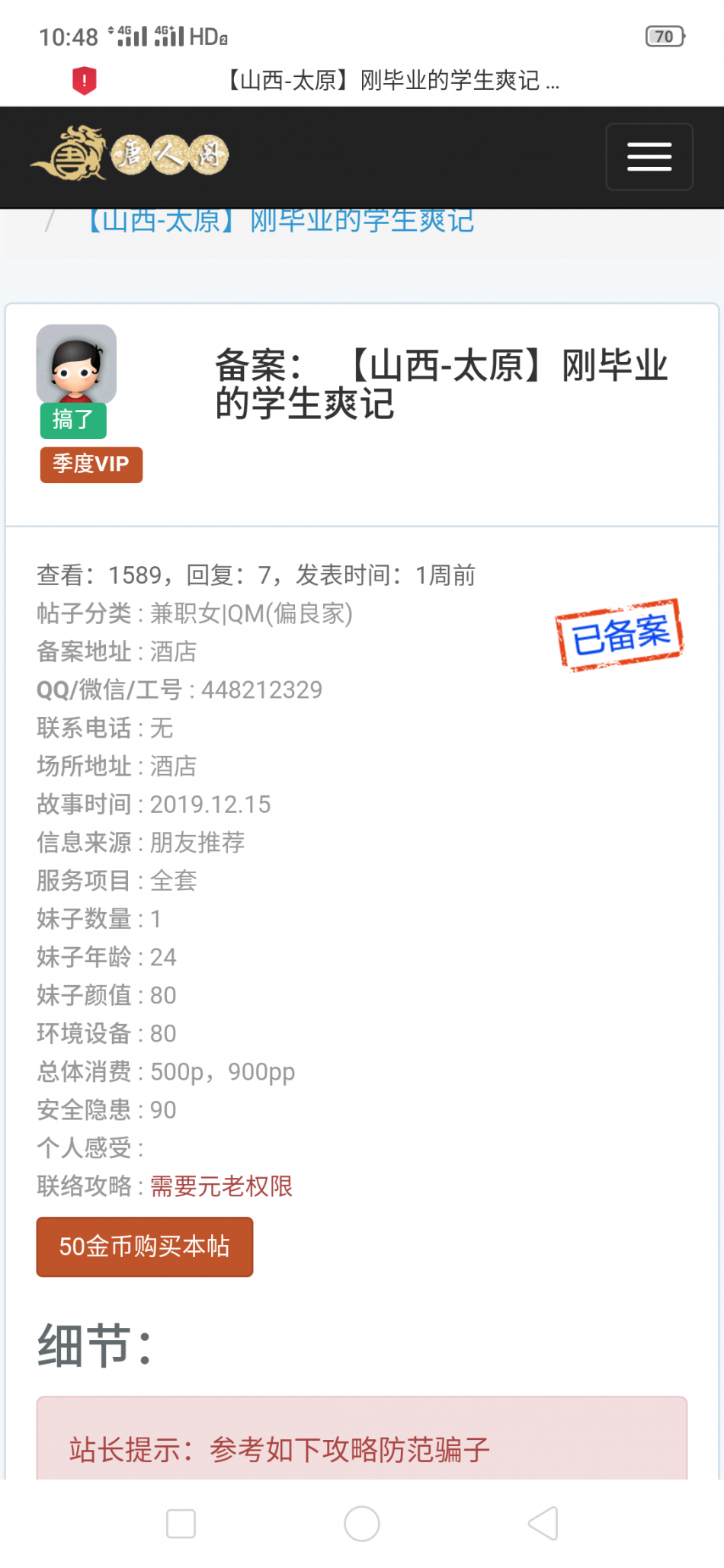Go back using system navigation
Viewport: 724px width, 1568px height.
point(543,1523)
